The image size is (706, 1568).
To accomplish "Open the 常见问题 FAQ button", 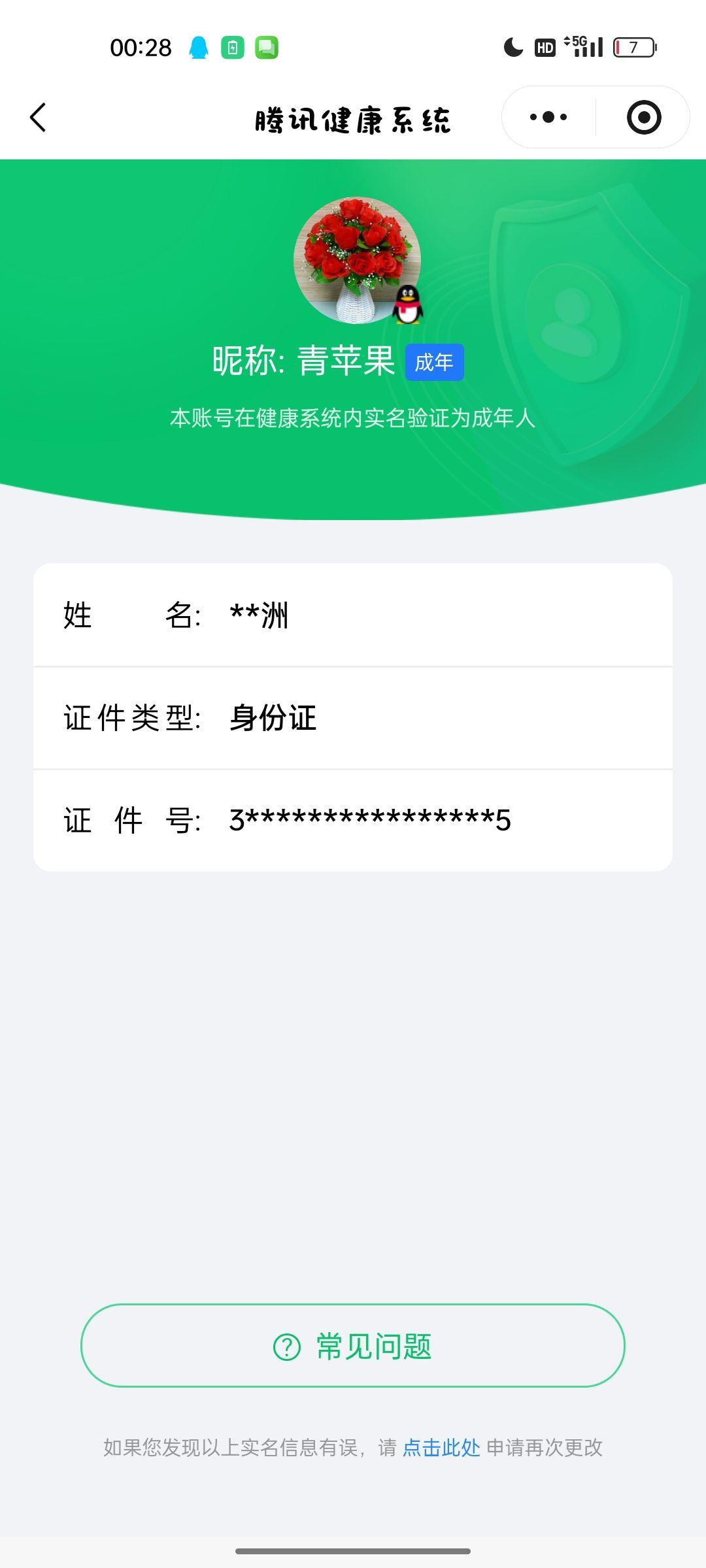I will [x=353, y=1348].
